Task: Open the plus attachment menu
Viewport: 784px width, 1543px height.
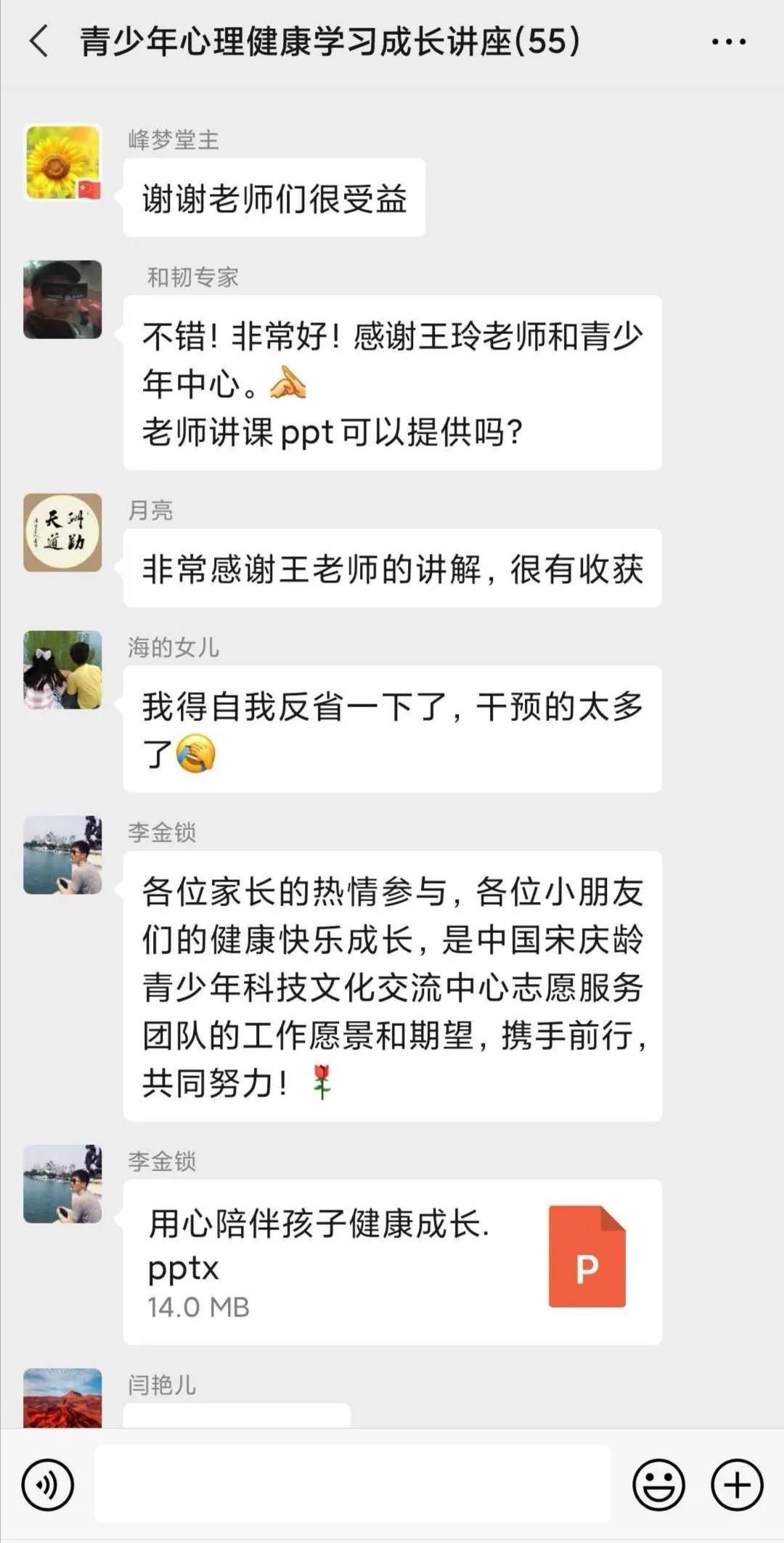Action: coord(737,1485)
